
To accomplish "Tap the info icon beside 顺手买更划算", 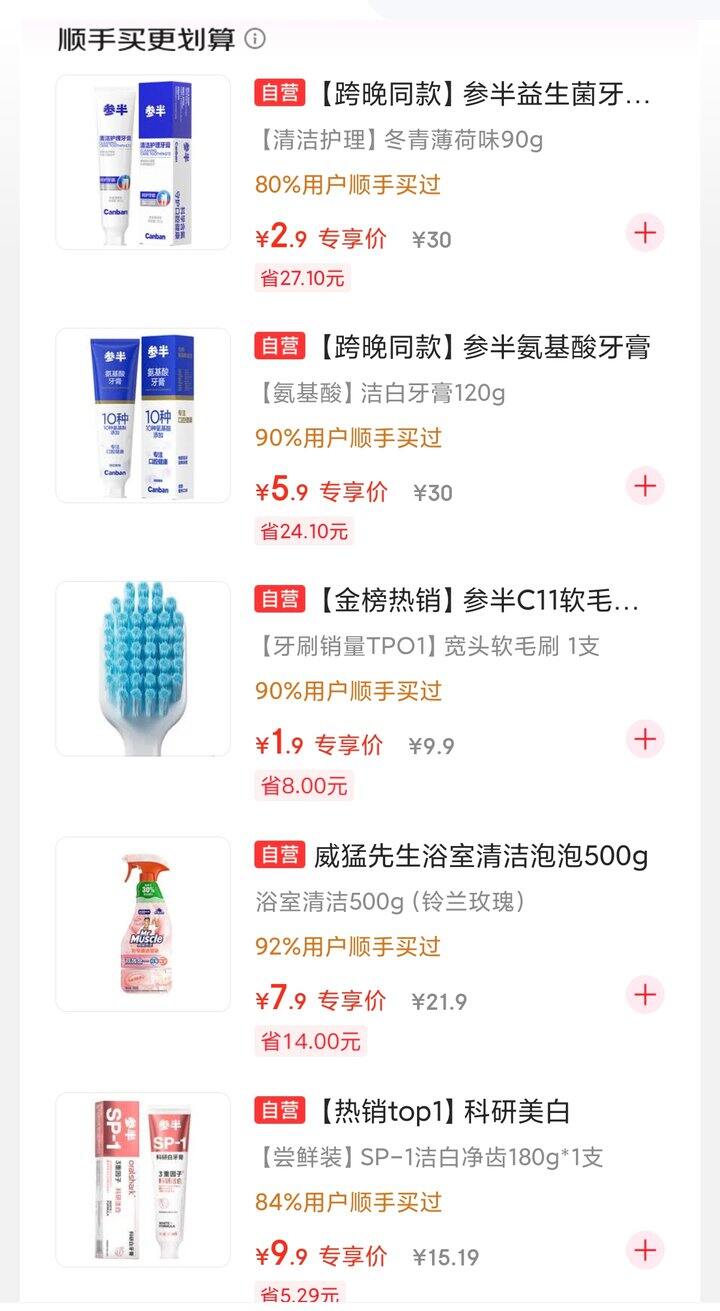I will (256, 39).
